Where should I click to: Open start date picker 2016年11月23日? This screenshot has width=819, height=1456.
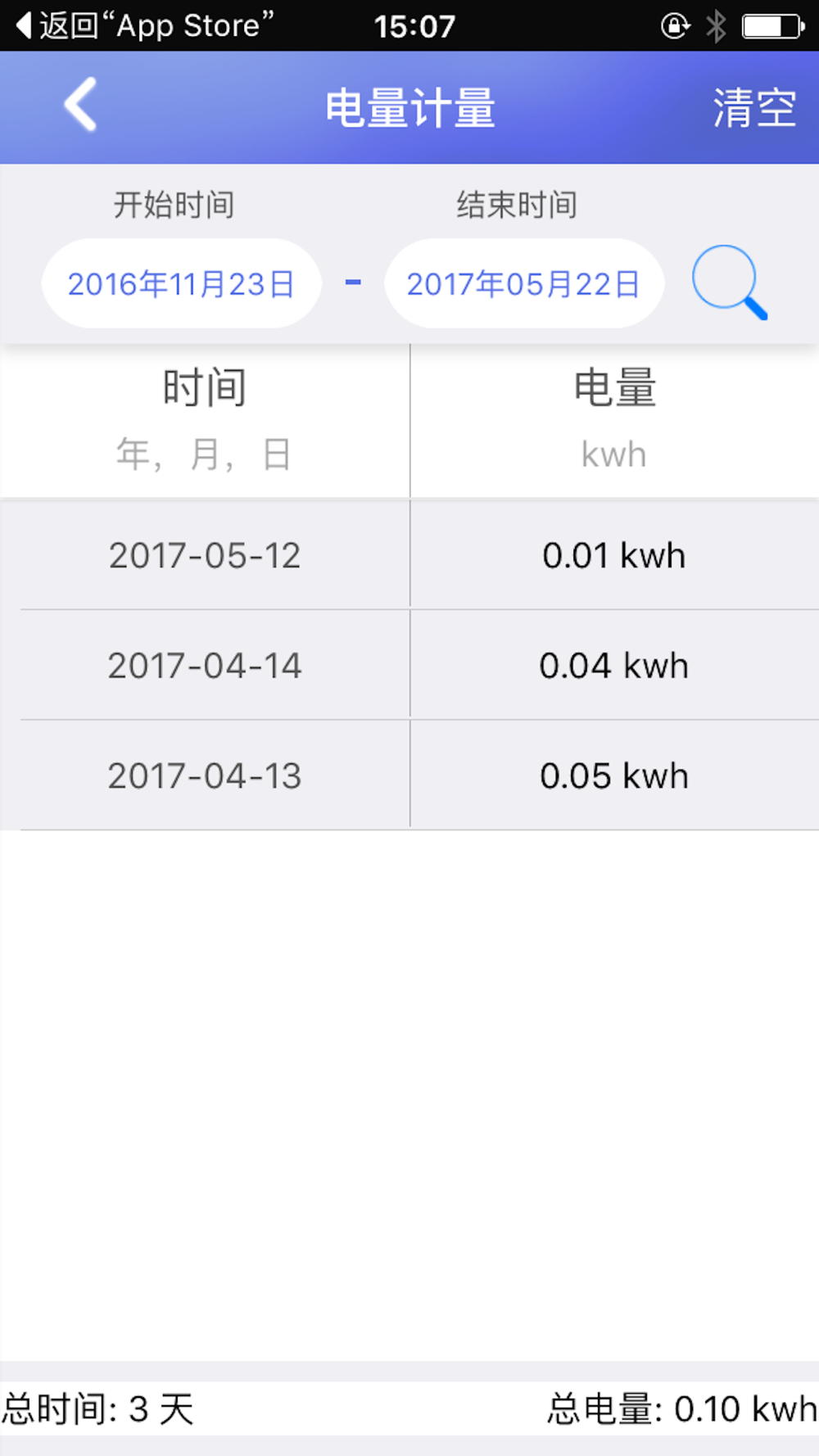181,284
